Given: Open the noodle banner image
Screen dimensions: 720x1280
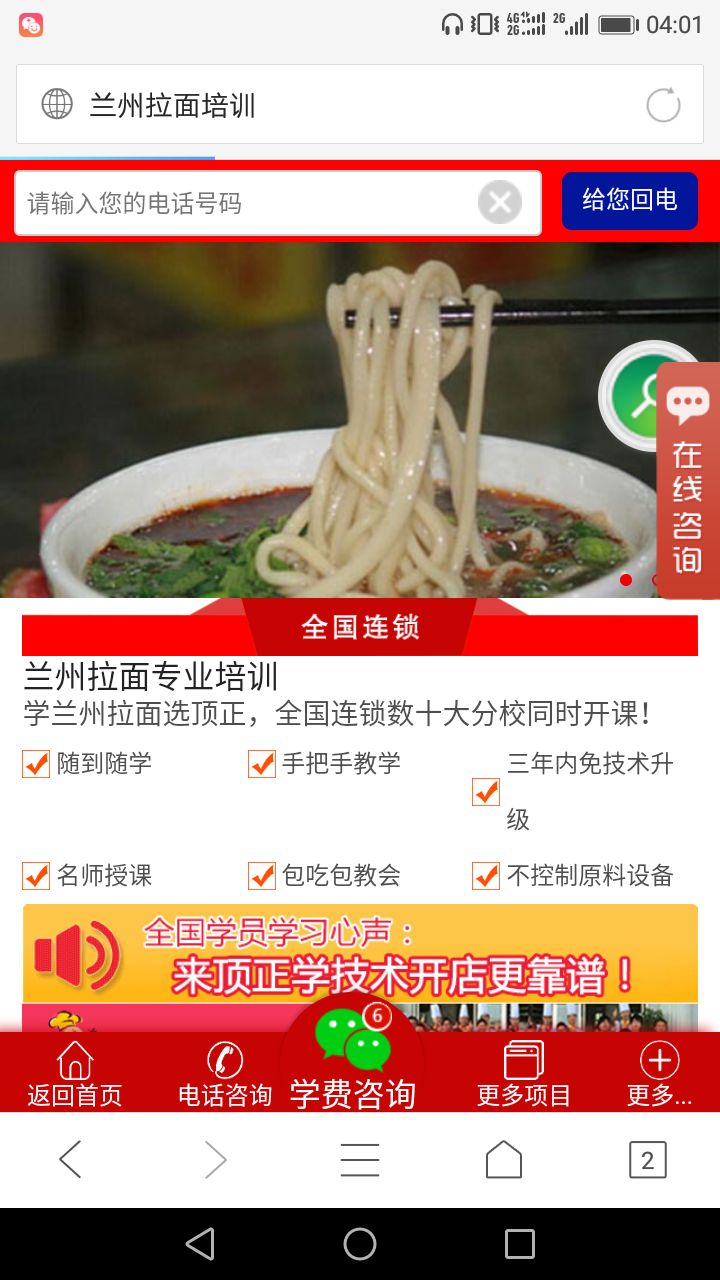Looking at the screenshot, I should click(x=300, y=420).
